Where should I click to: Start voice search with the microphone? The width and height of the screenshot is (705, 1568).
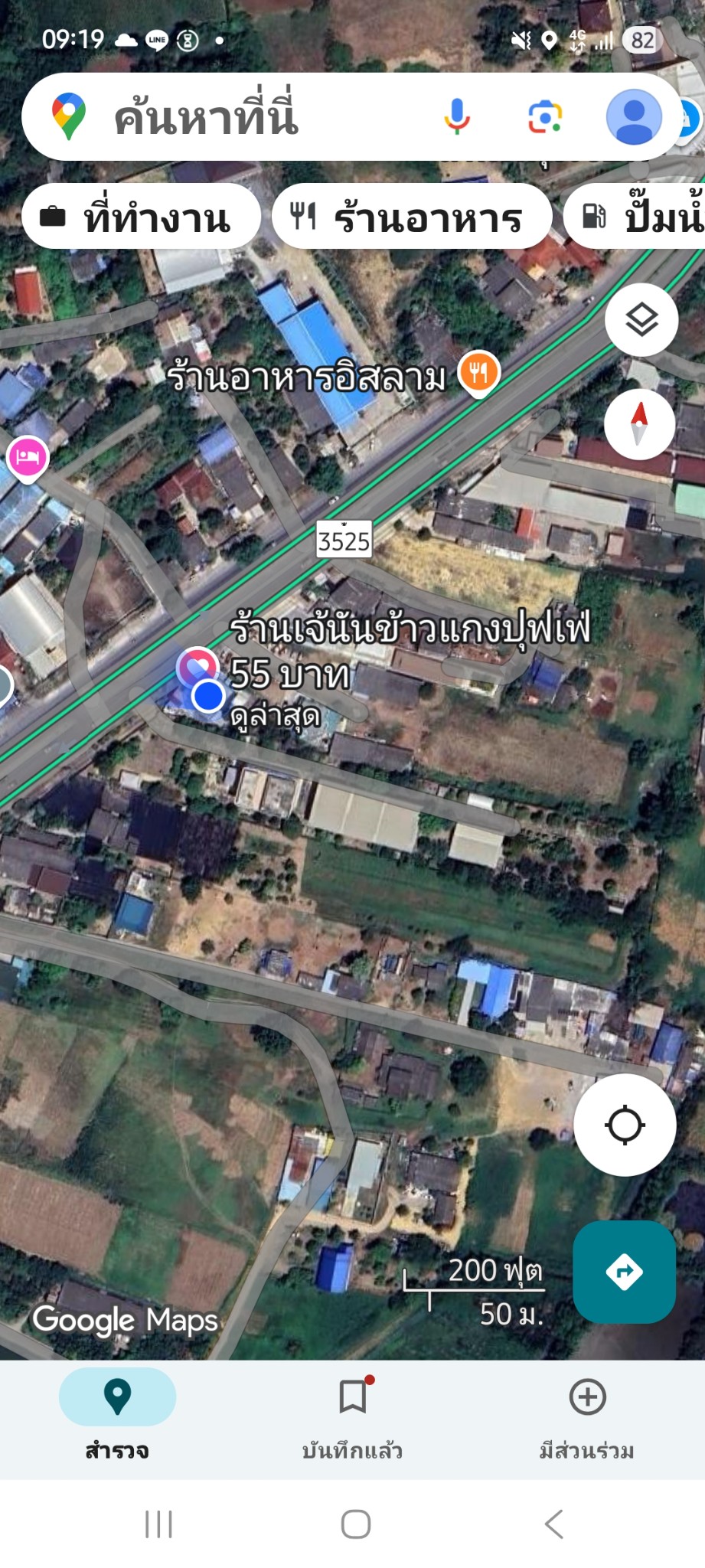(457, 117)
